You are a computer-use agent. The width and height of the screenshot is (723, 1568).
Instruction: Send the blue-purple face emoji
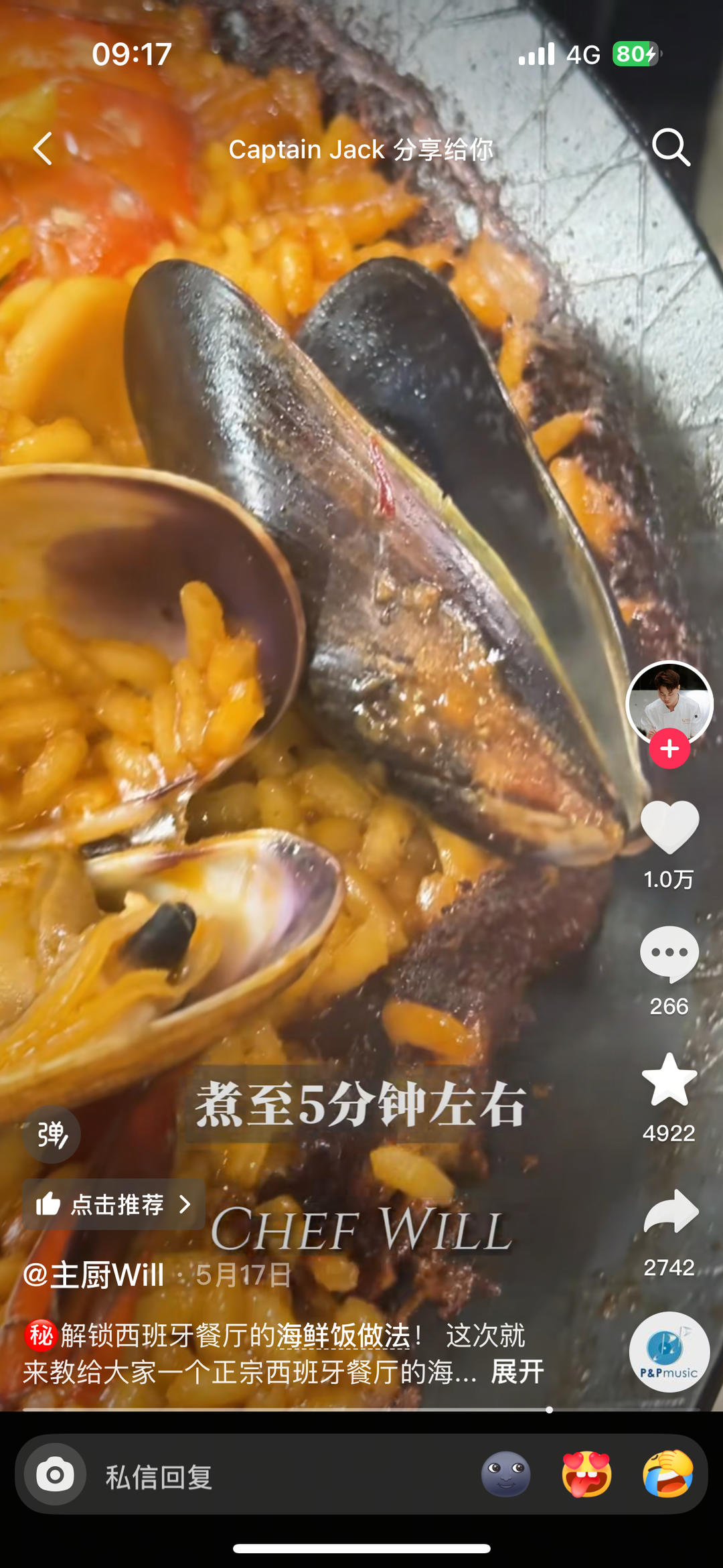pyautogui.click(x=506, y=1474)
